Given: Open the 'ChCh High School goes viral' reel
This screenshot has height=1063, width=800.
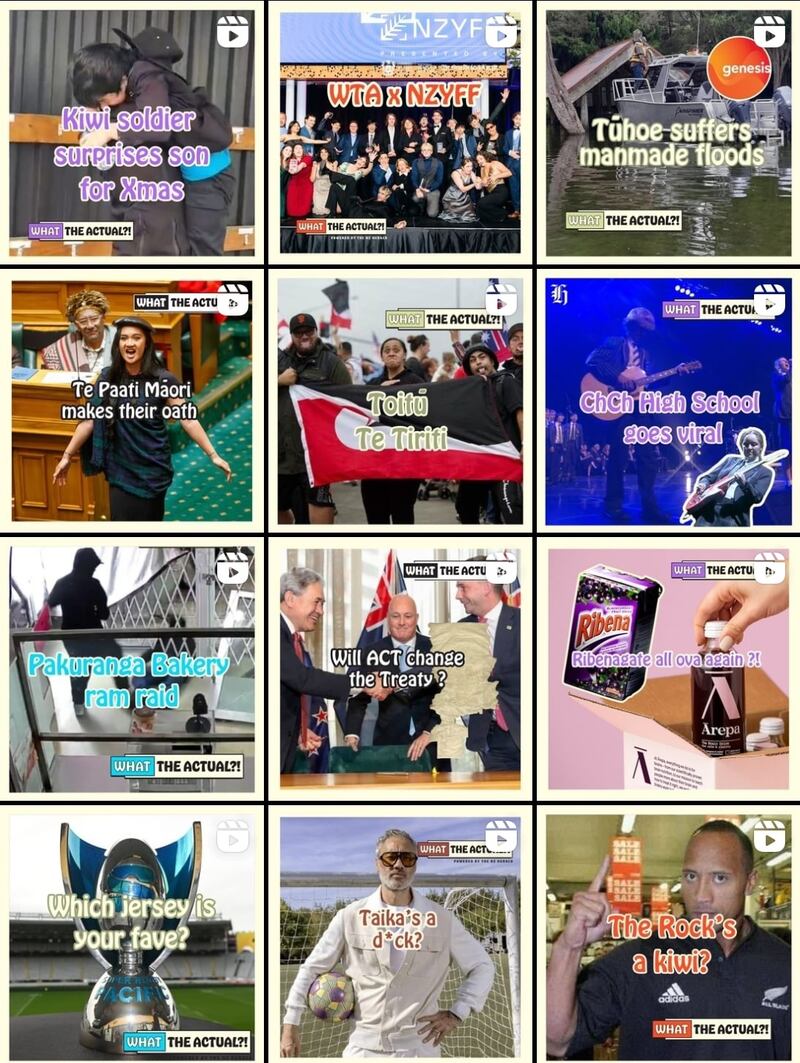Looking at the screenshot, I should point(668,400).
